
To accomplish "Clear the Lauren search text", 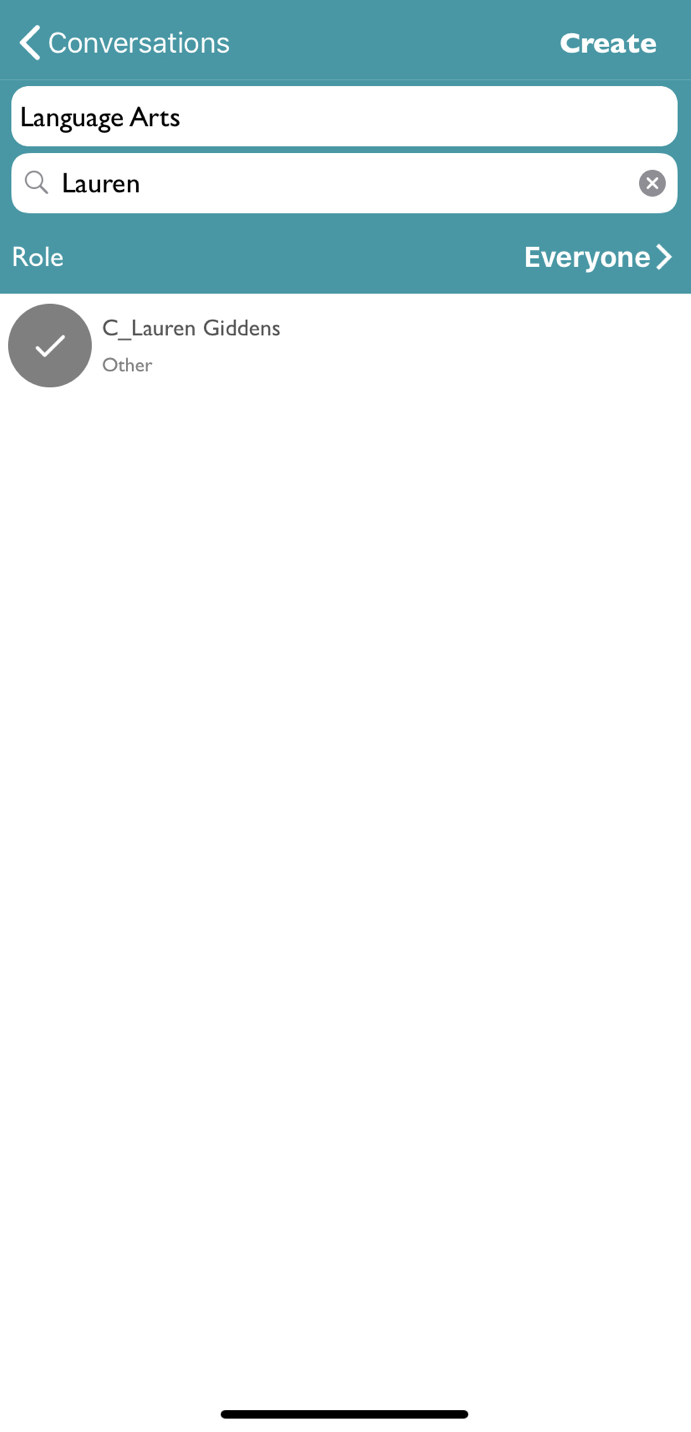I will click(x=652, y=183).
